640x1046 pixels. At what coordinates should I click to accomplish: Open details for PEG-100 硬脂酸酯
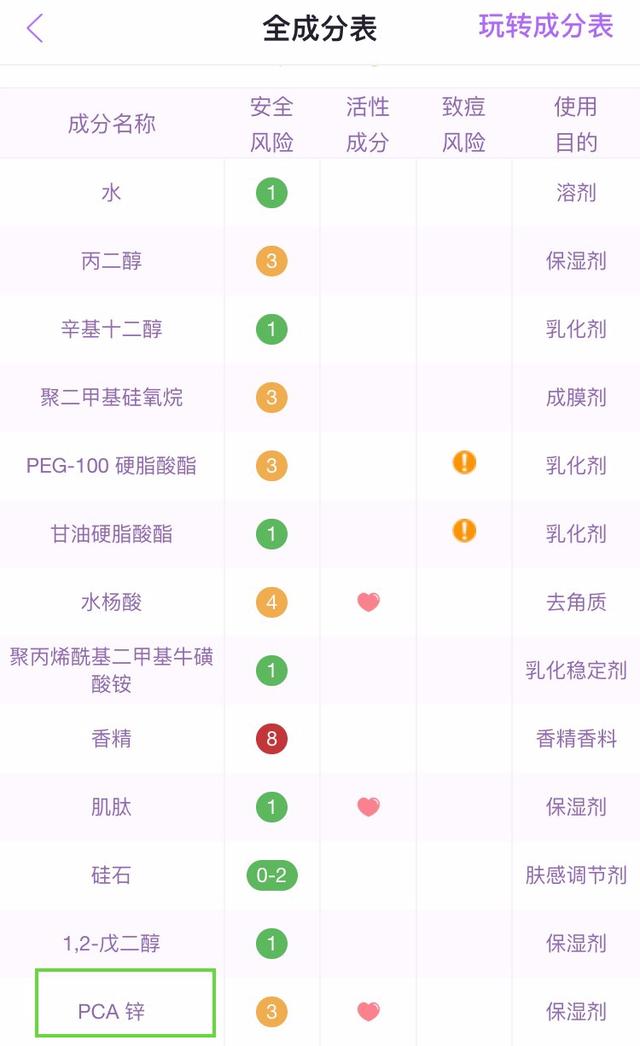point(111,466)
